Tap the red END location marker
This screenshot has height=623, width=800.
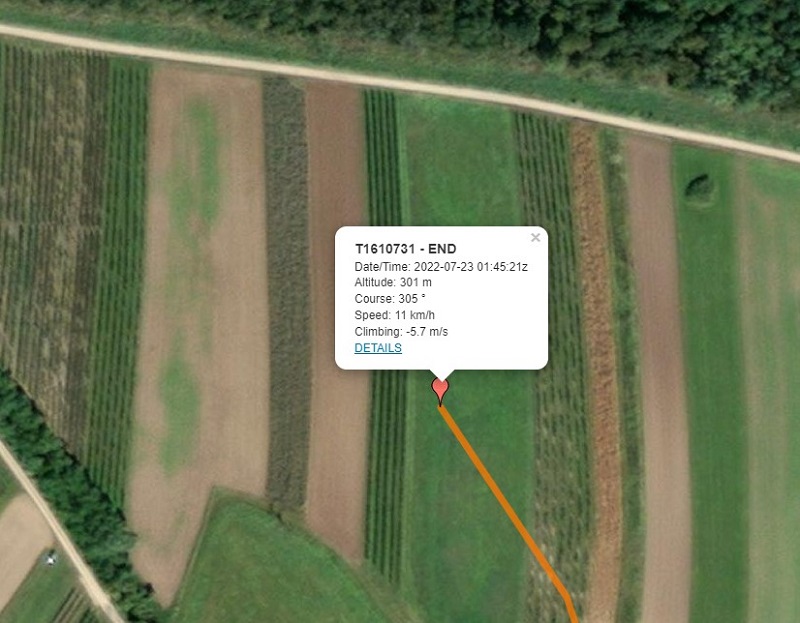[x=440, y=388]
